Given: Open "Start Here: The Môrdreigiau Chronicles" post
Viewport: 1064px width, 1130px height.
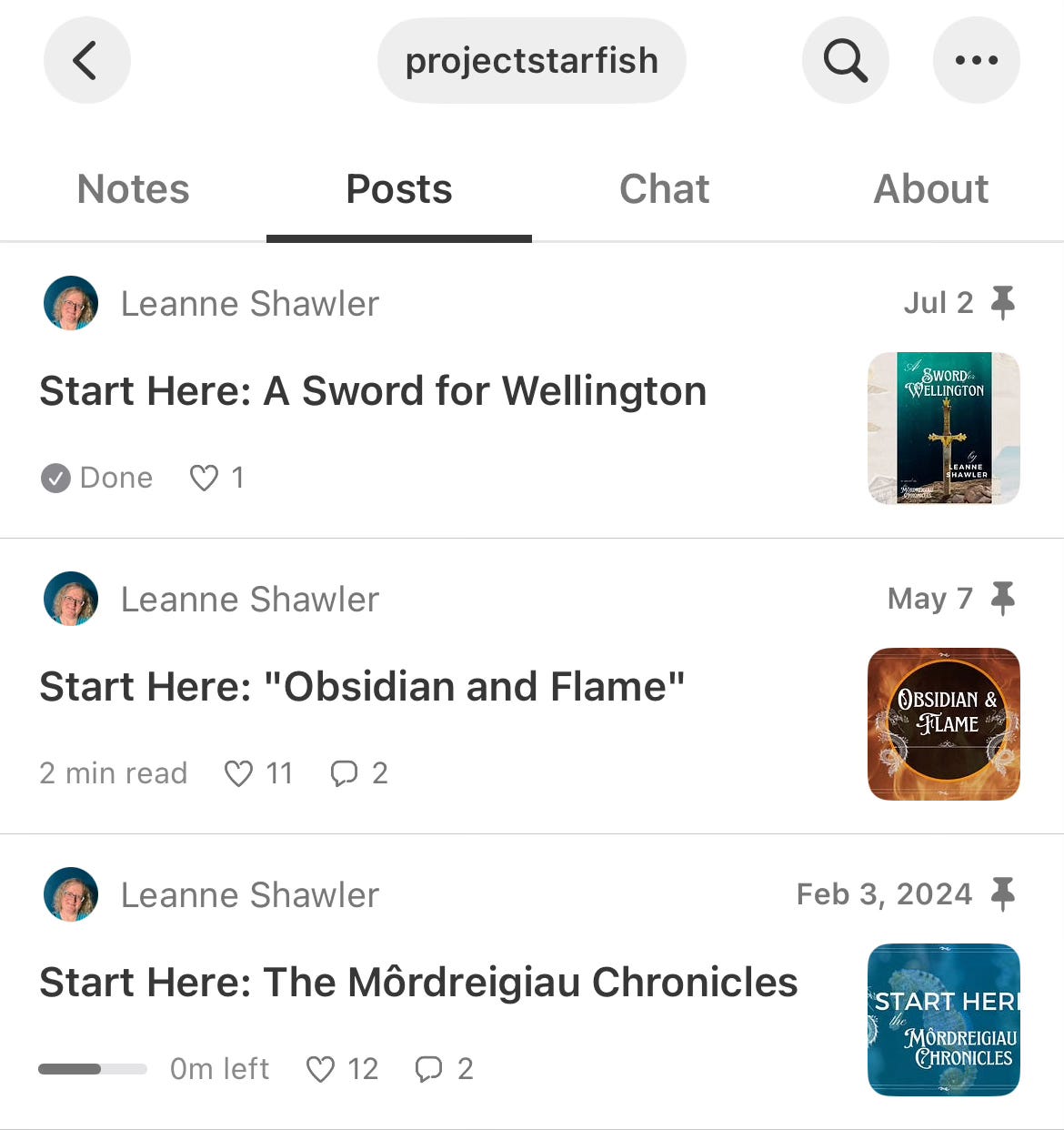Looking at the screenshot, I should point(418,983).
